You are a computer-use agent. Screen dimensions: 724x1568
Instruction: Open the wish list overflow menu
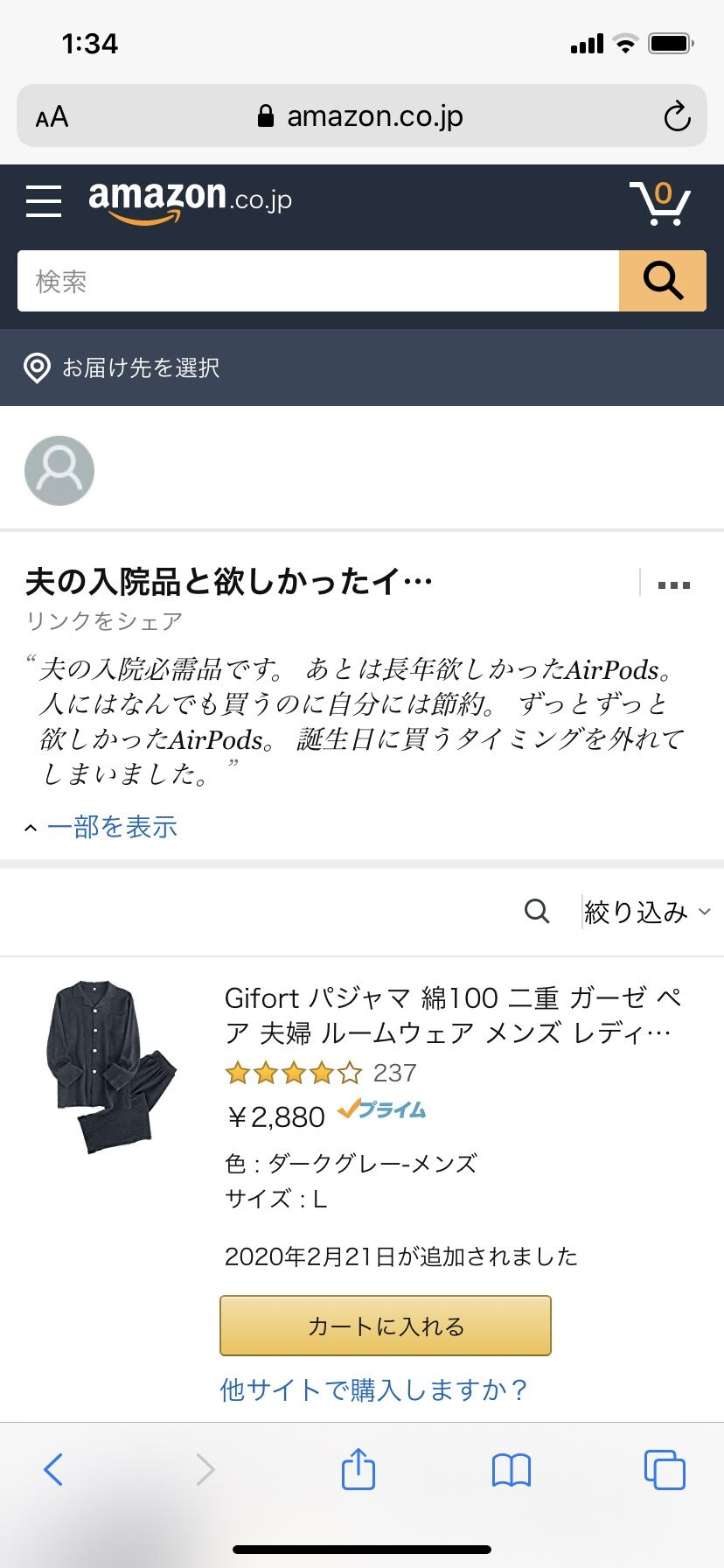click(673, 585)
